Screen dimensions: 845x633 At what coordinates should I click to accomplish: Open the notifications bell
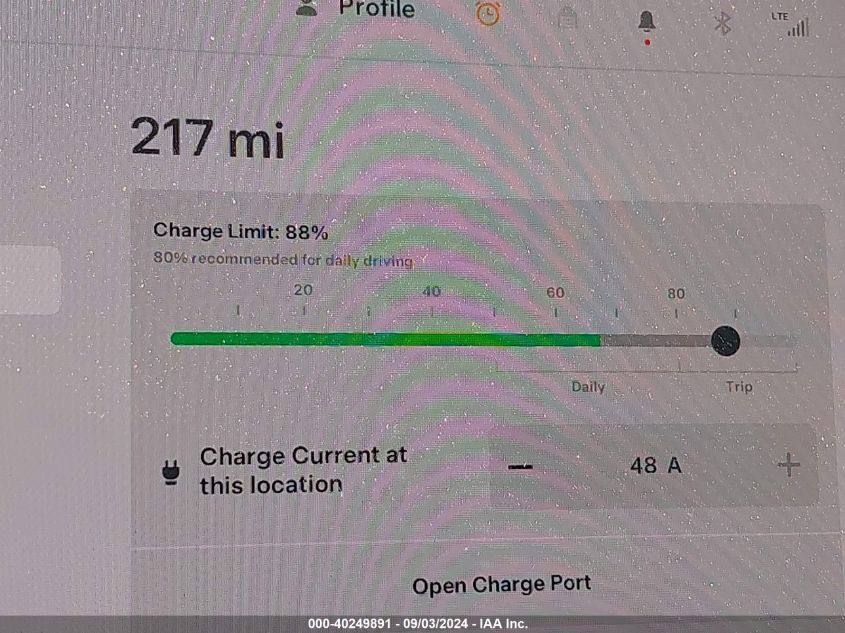click(x=647, y=22)
